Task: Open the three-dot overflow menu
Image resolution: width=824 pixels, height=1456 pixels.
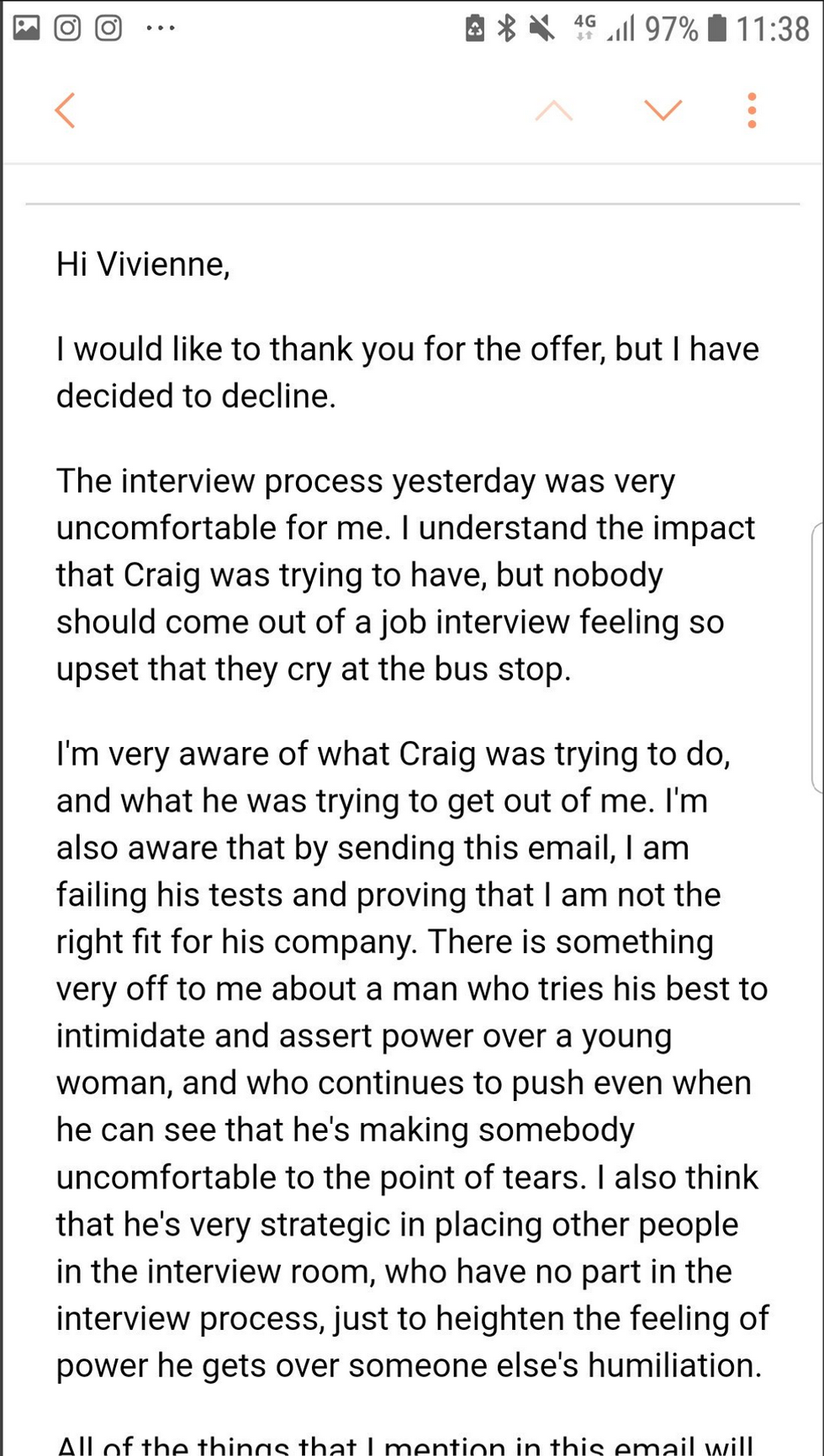Action: (x=752, y=110)
